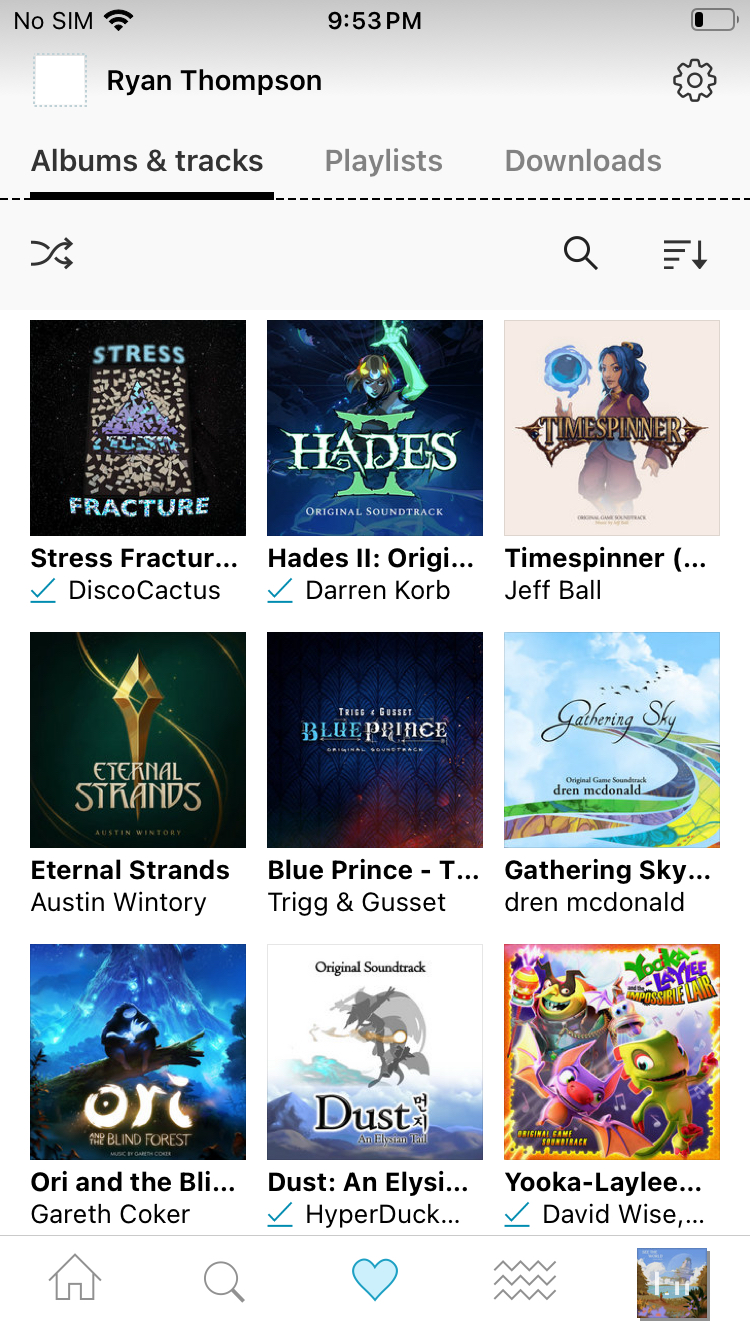The height and width of the screenshot is (1334, 750).
Task: Open the settings gear
Action: 694,81
